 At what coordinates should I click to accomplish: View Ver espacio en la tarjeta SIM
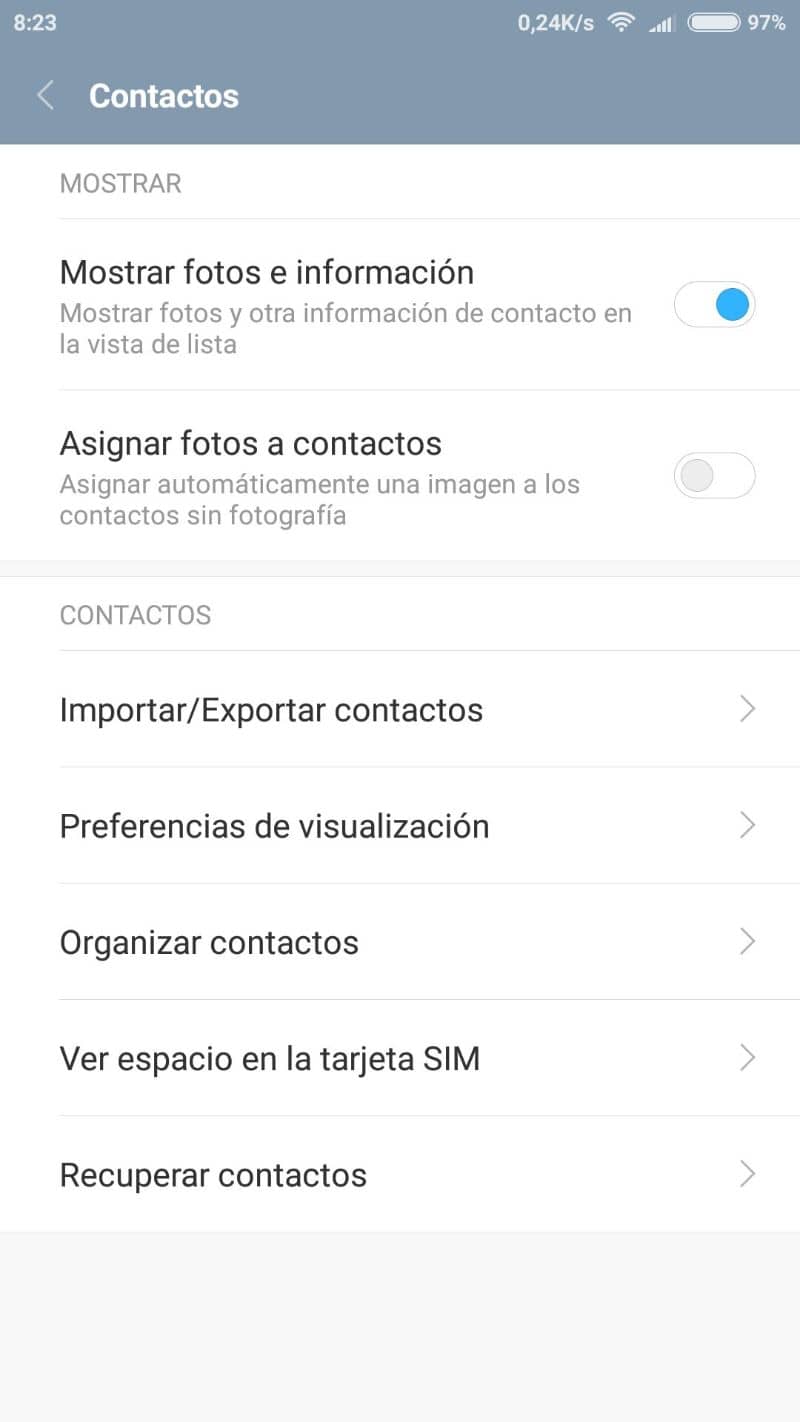coord(400,1058)
